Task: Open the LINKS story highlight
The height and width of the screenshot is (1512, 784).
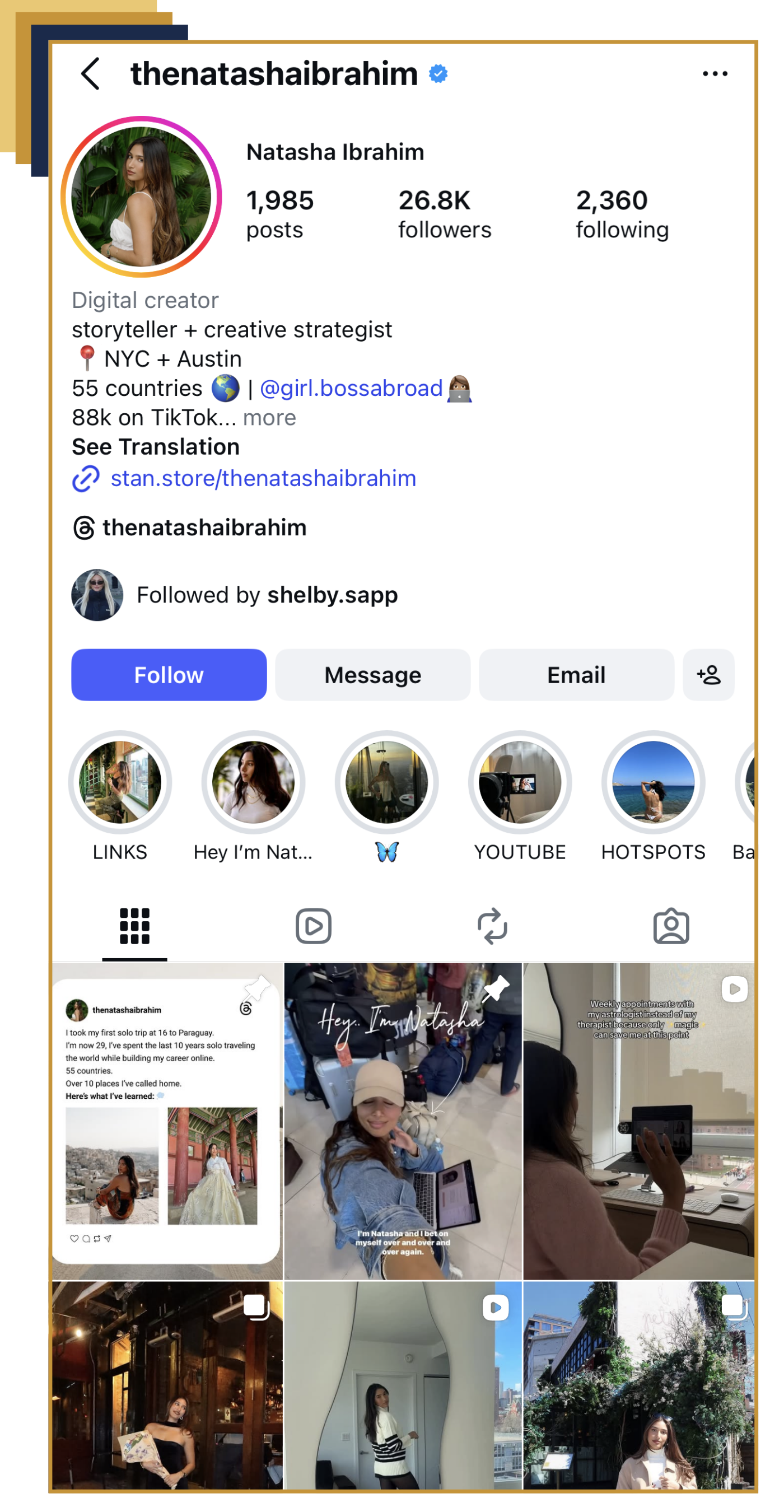Action: [x=120, y=782]
